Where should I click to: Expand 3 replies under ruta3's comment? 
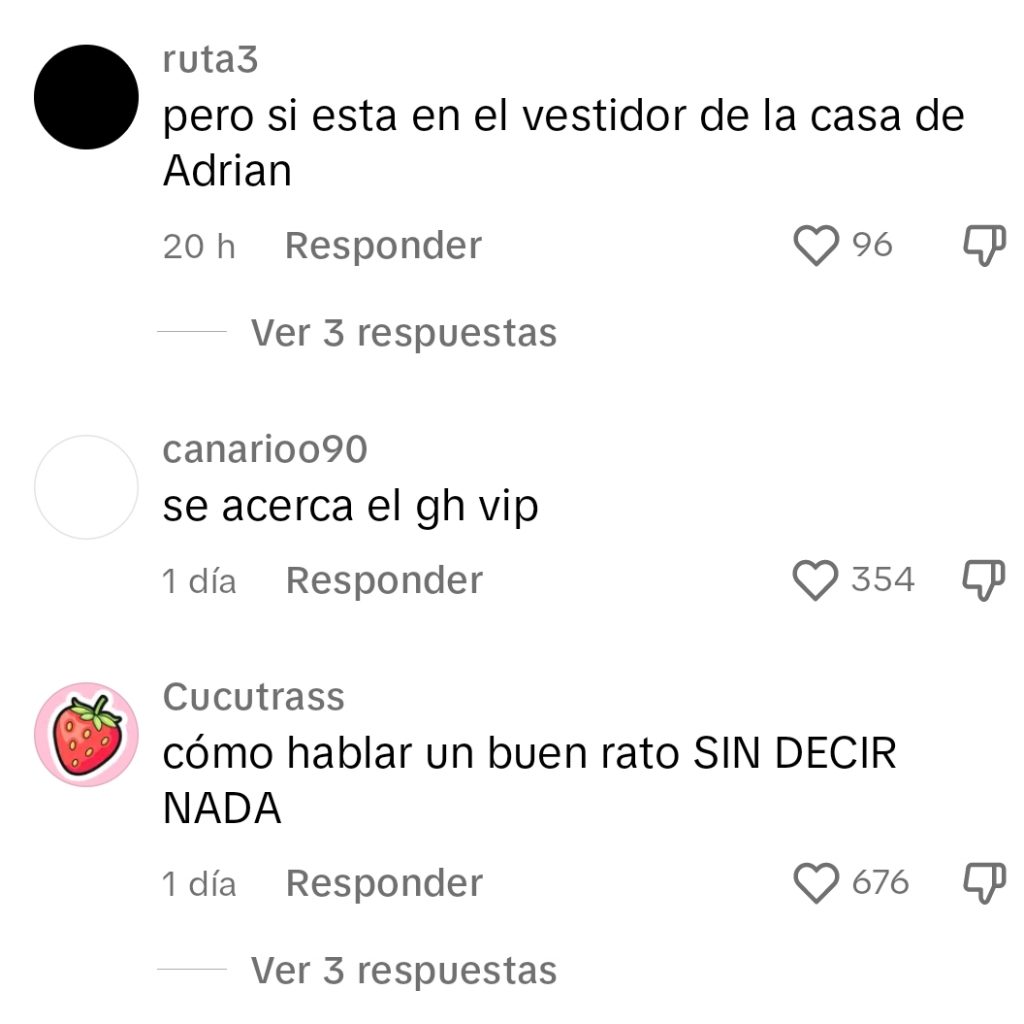click(x=403, y=333)
